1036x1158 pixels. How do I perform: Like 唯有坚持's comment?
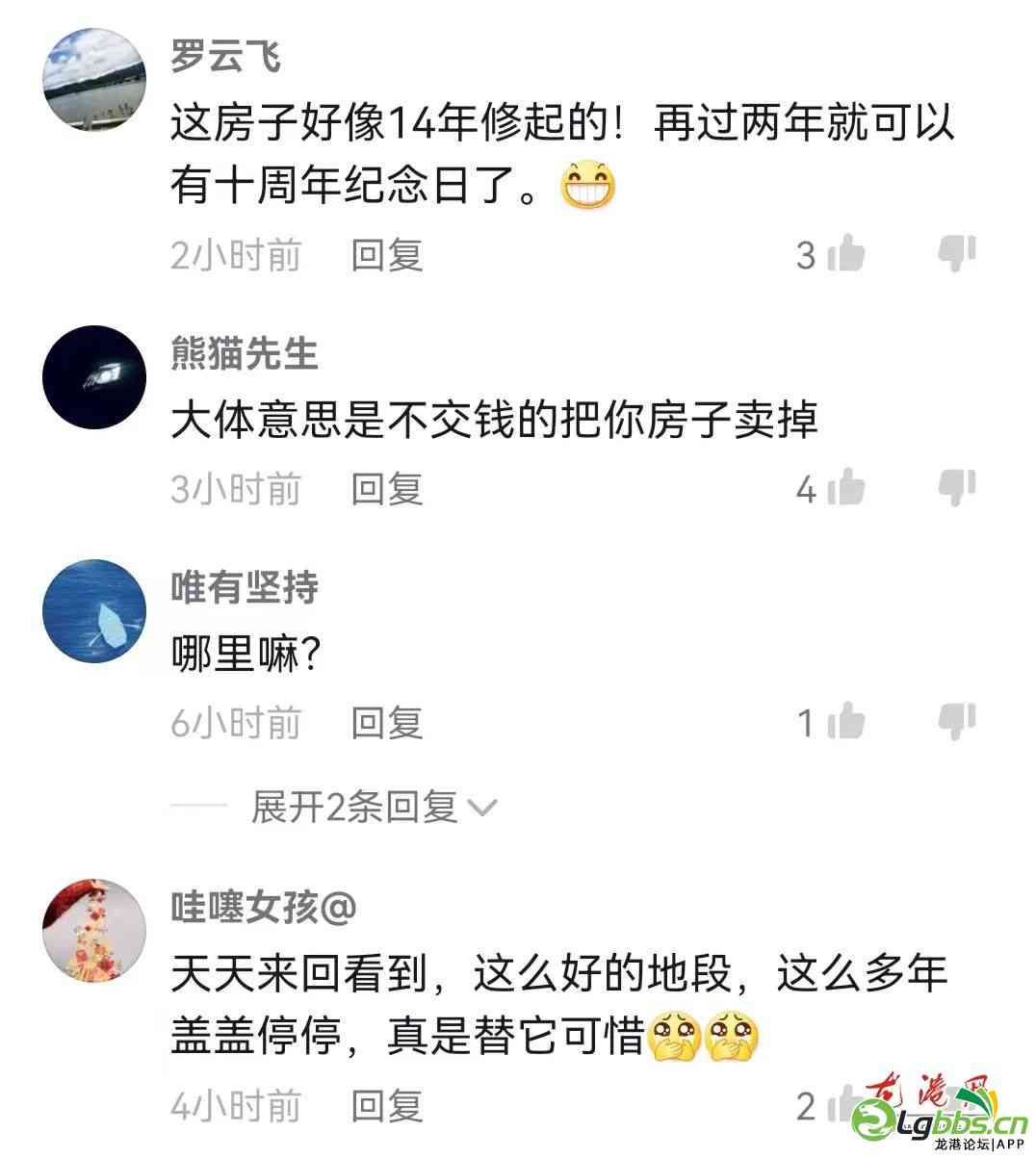pos(846,722)
